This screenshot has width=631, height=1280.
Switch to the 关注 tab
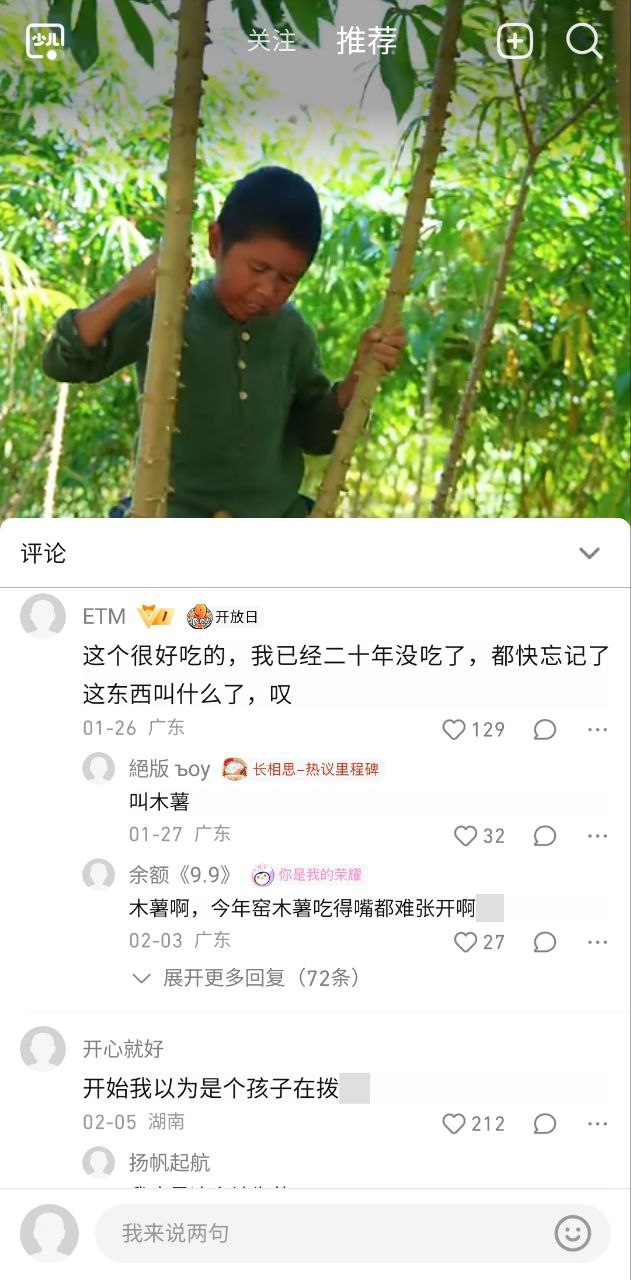pos(272,41)
